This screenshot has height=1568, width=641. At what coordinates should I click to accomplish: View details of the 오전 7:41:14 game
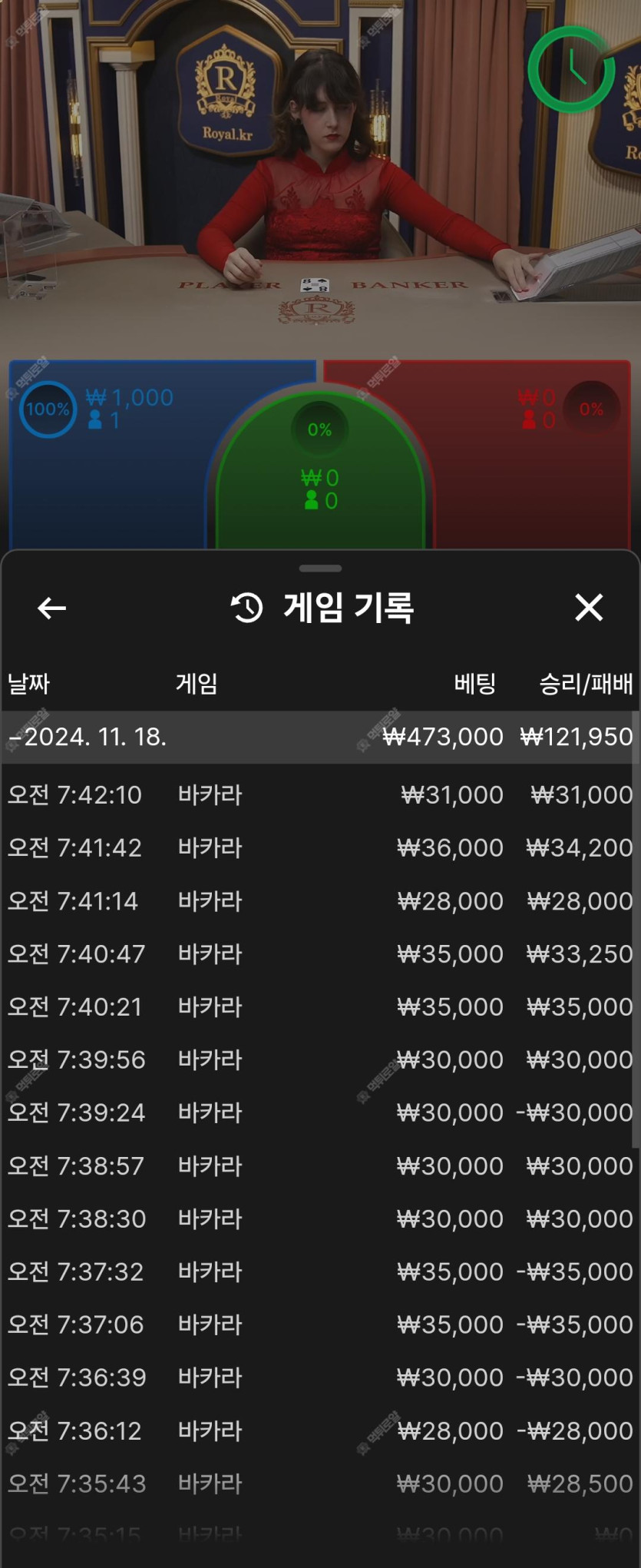click(x=319, y=900)
